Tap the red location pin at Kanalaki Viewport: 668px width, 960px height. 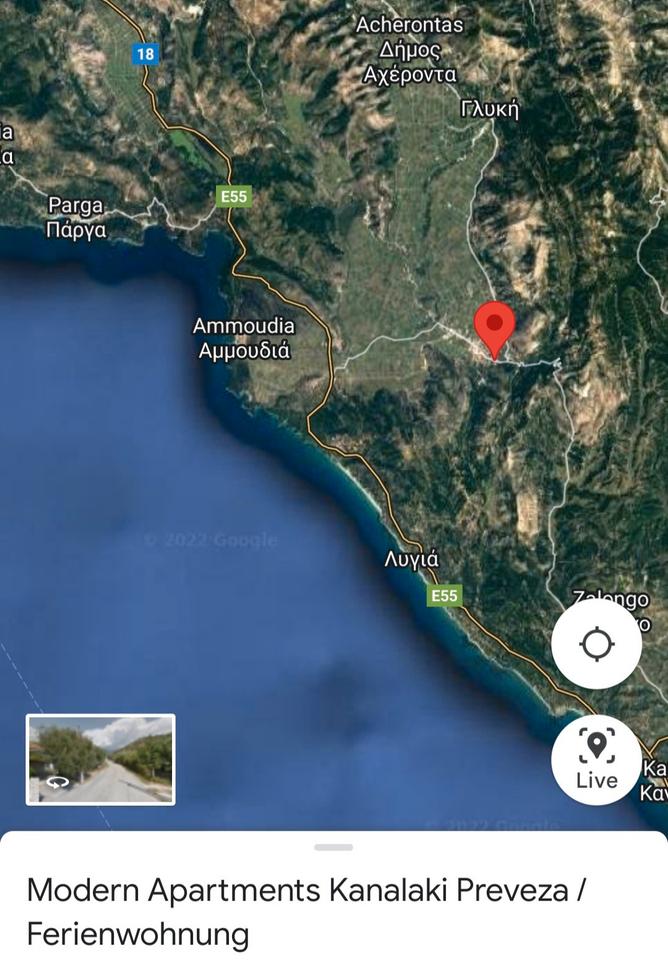click(x=494, y=328)
